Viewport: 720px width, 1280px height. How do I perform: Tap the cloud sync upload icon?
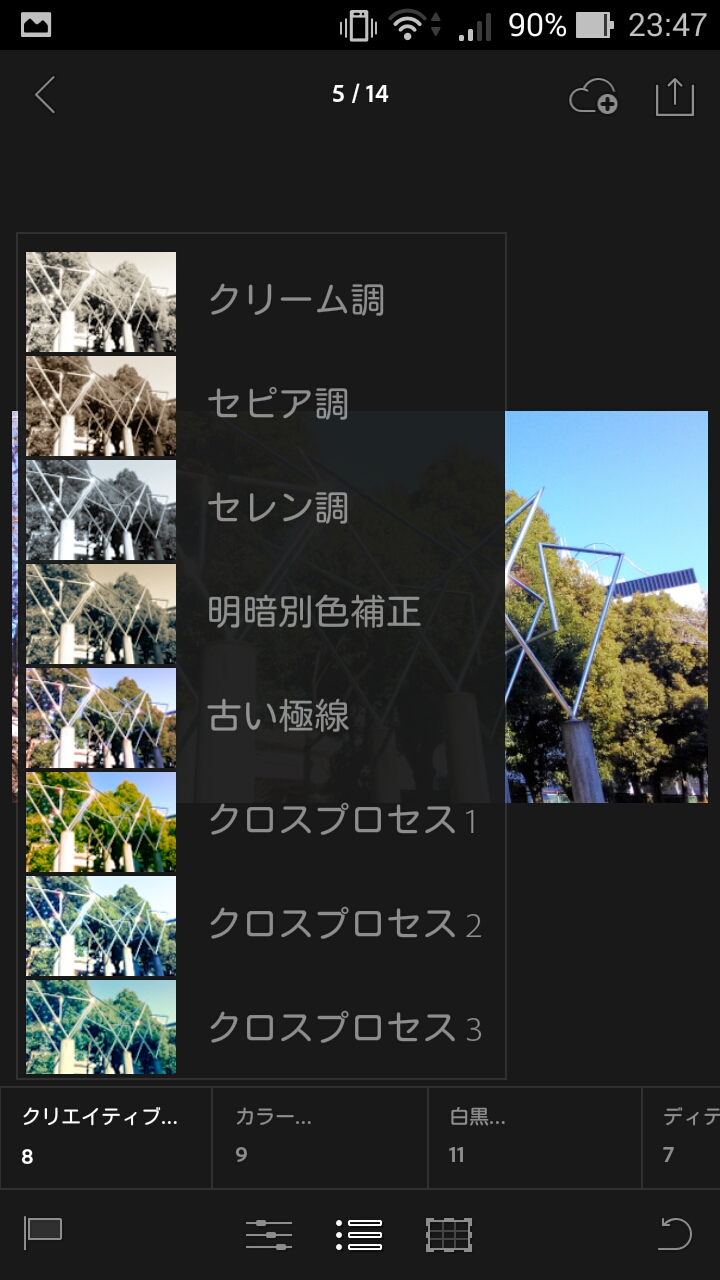[x=593, y=96]
